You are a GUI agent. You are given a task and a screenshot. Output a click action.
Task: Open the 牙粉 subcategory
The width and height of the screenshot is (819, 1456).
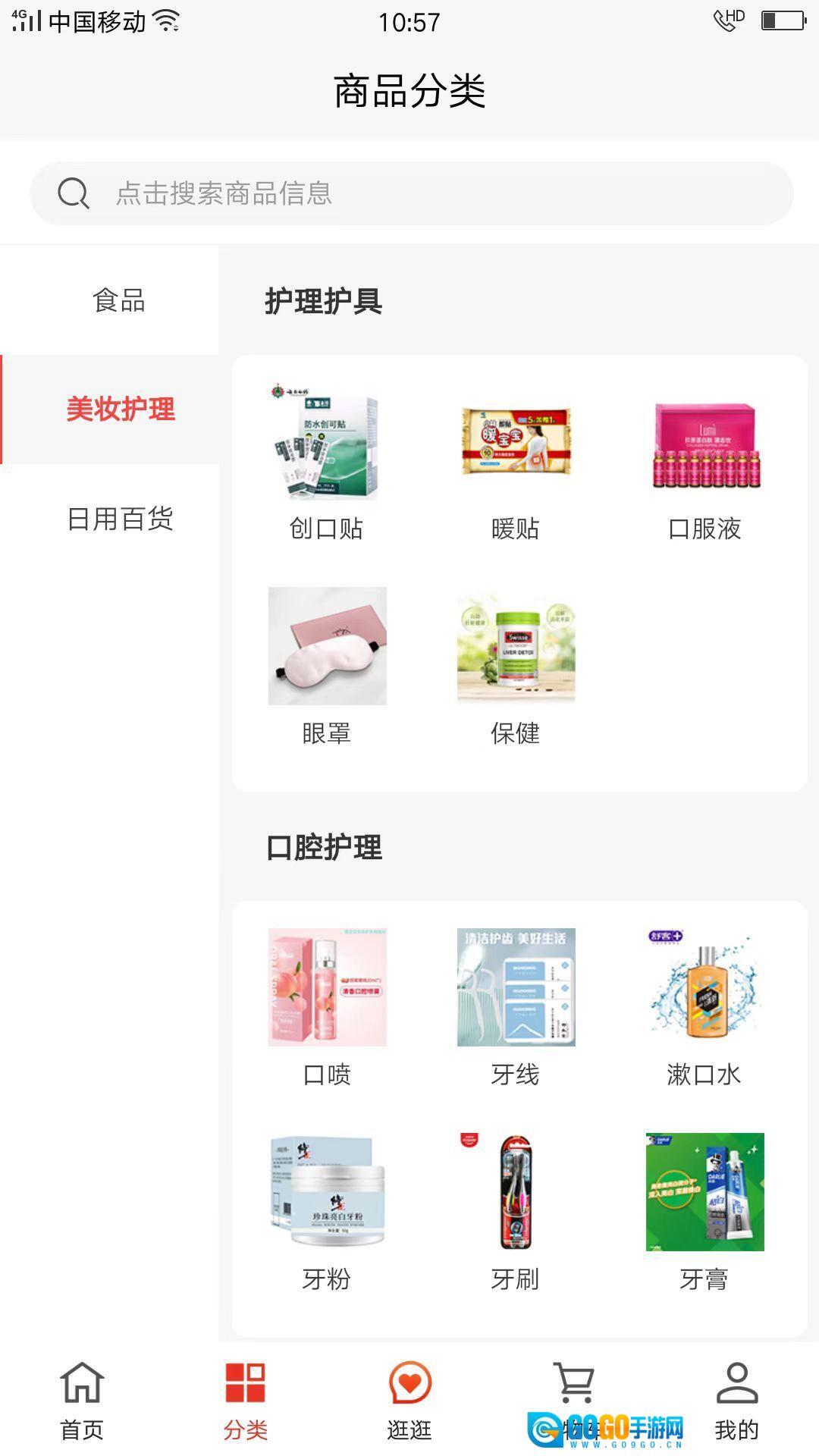coord(327,1211)
